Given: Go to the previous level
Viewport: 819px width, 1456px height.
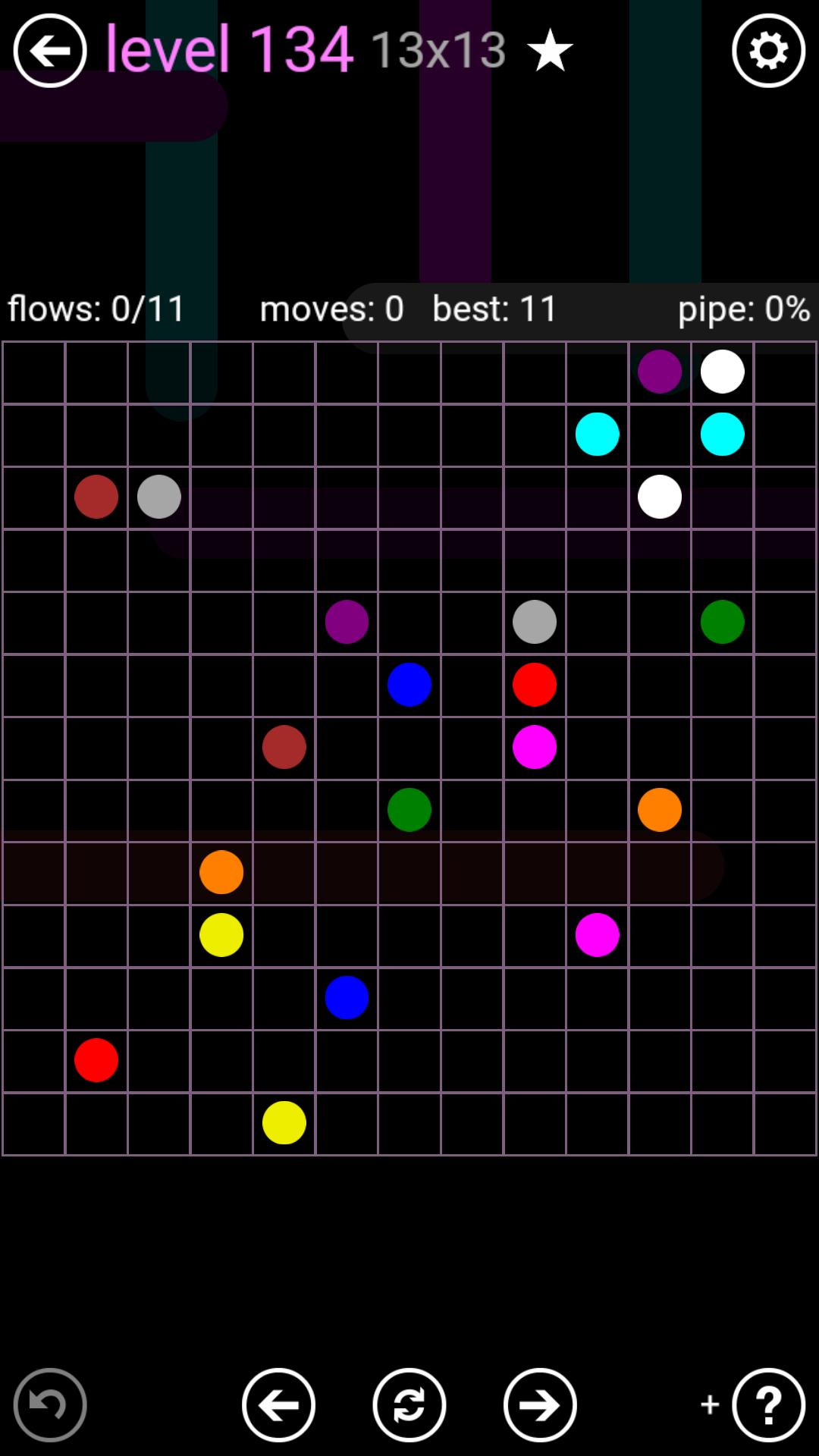Looking at the screenshot, I should (278, 1404).
